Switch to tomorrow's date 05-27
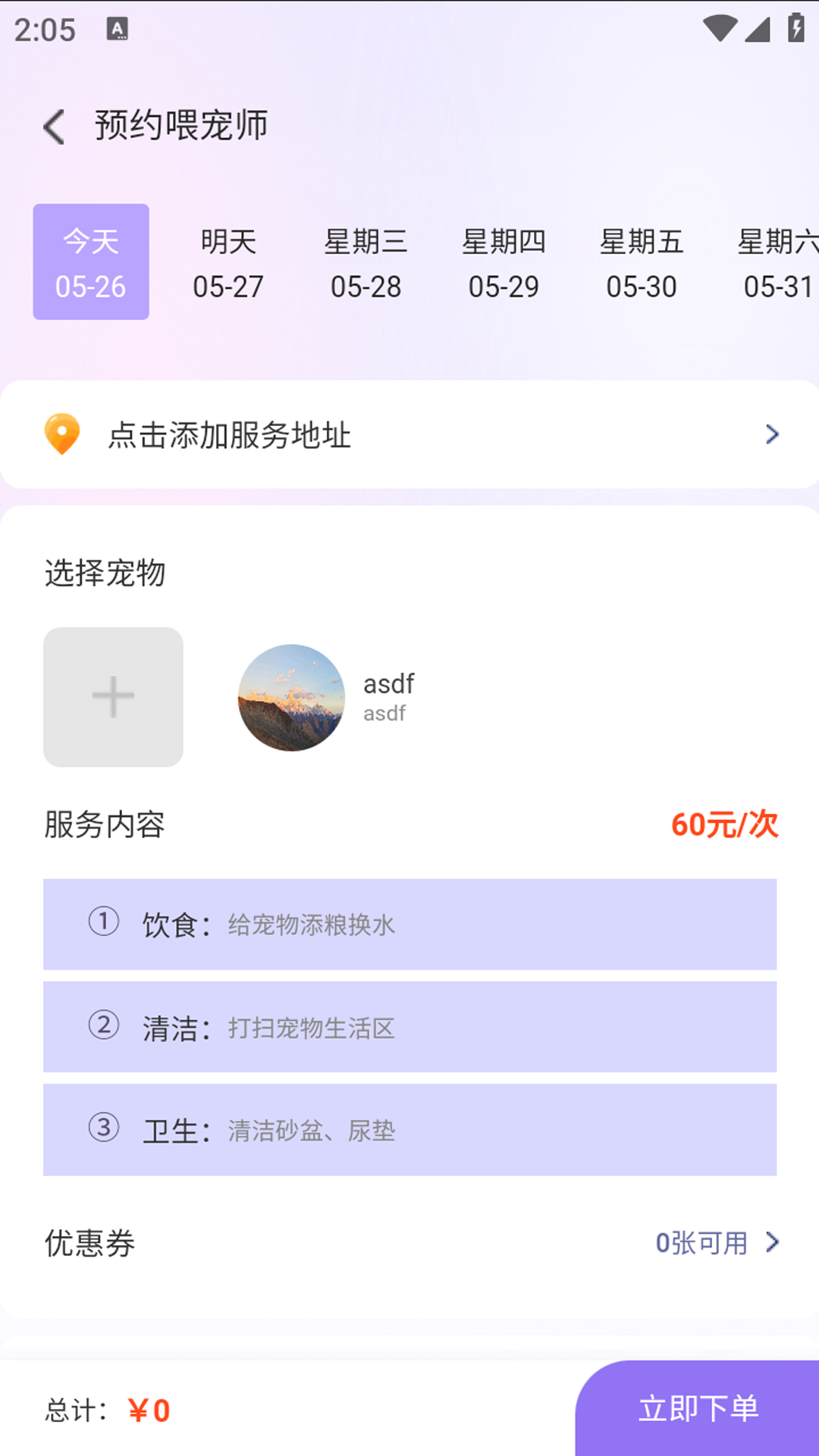 [x=228, y=262]
